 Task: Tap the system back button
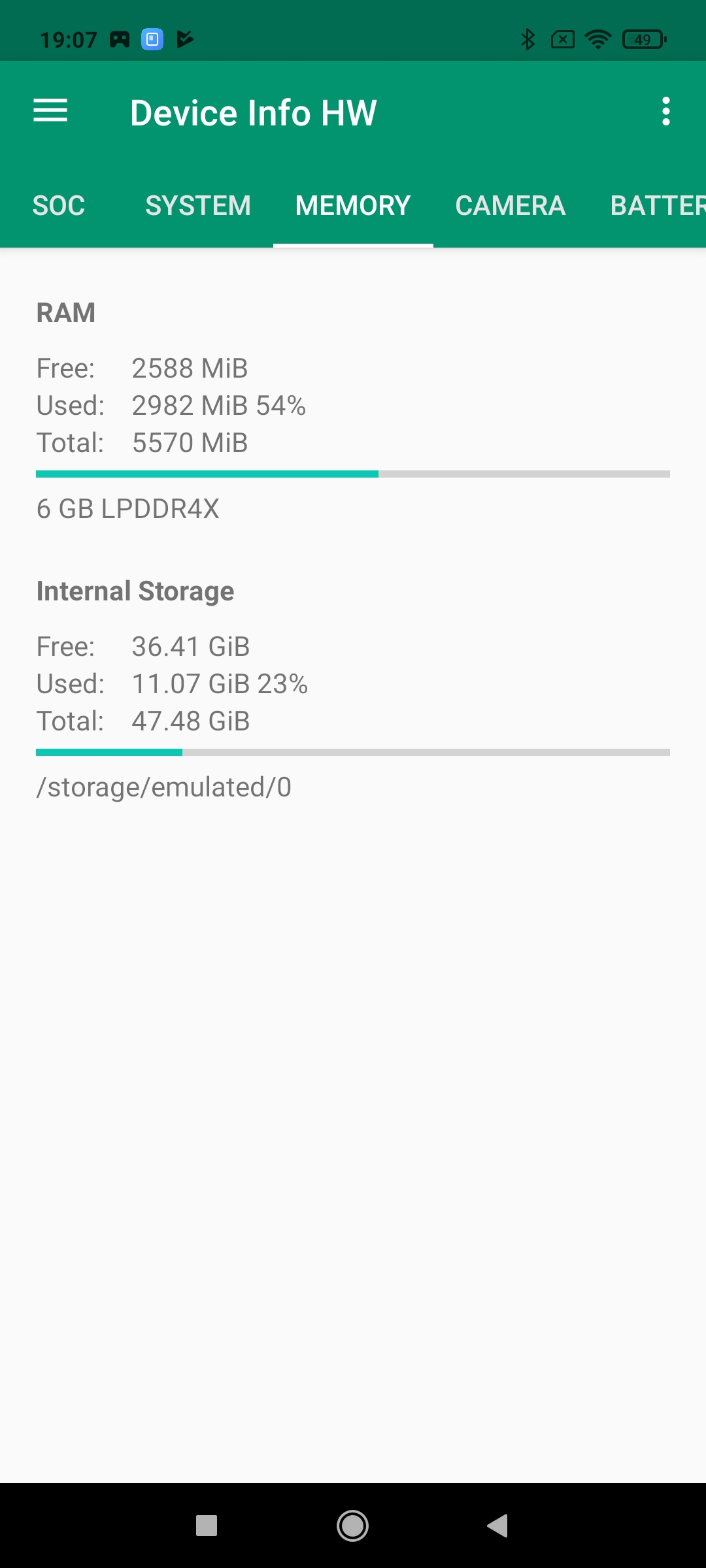click(498, 1526)
